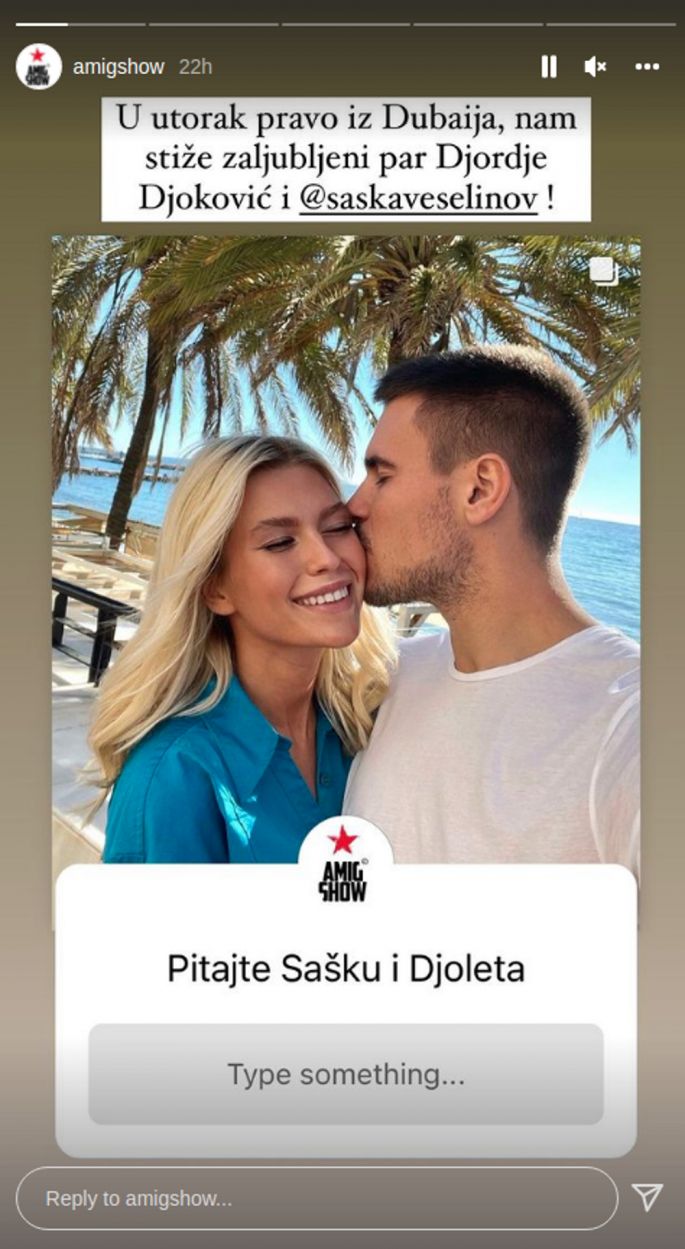Focus the Reply to amigshow field

click(x=316, y=1198)
